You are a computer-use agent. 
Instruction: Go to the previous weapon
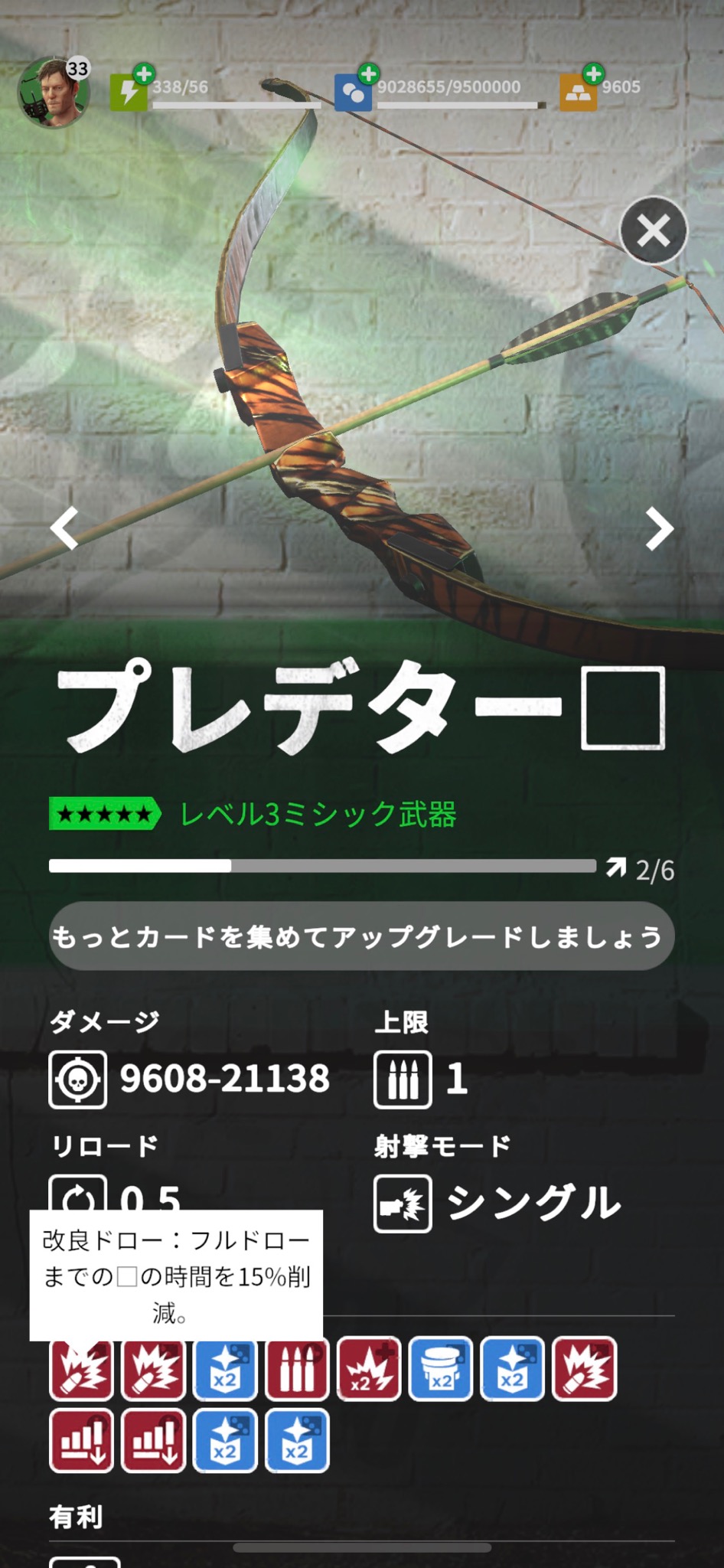64,528
